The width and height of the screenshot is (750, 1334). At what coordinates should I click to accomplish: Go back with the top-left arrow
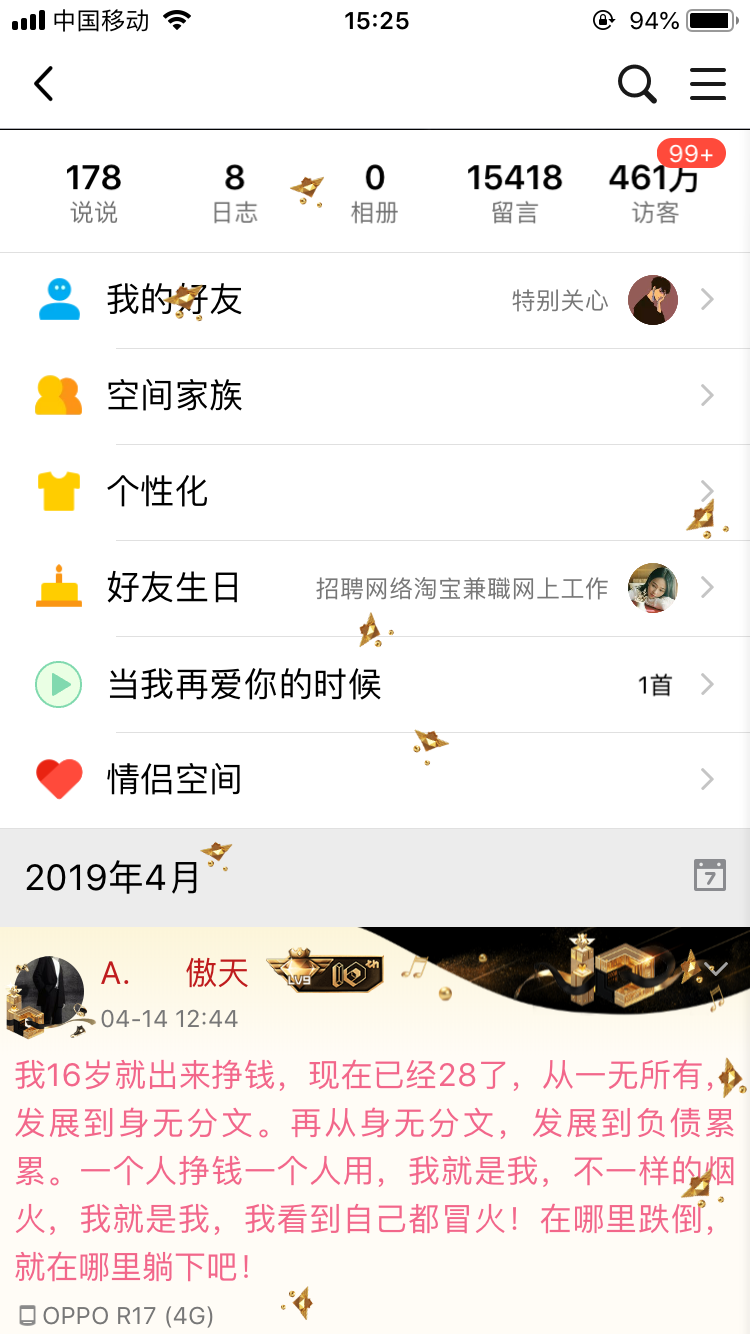point(43,84)
